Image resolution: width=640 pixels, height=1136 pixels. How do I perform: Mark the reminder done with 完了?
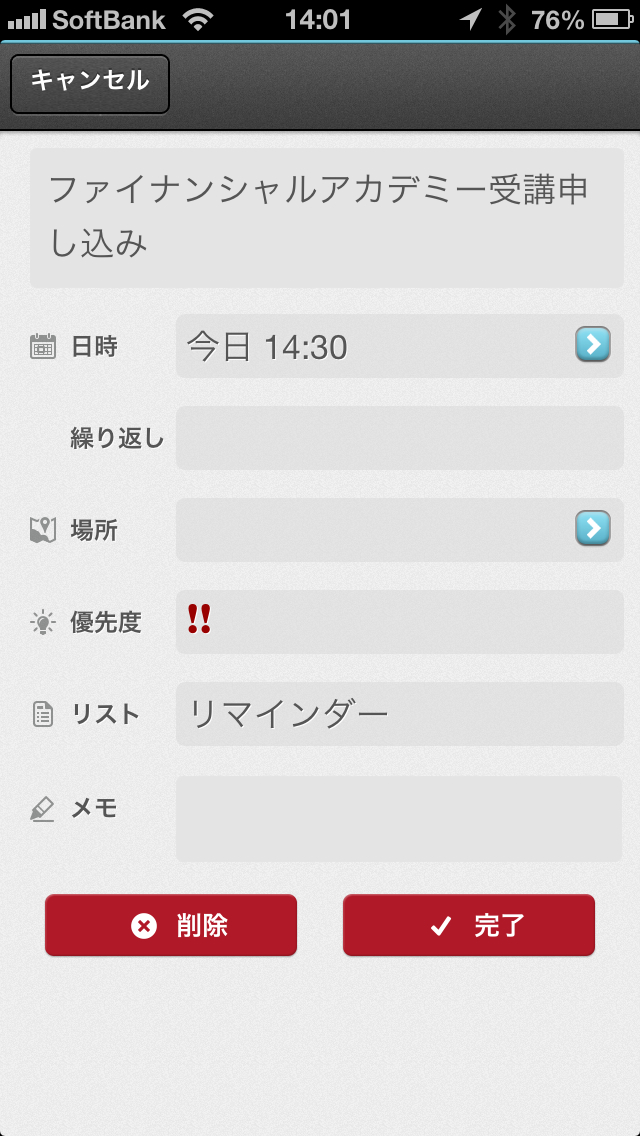pos(469,925)
